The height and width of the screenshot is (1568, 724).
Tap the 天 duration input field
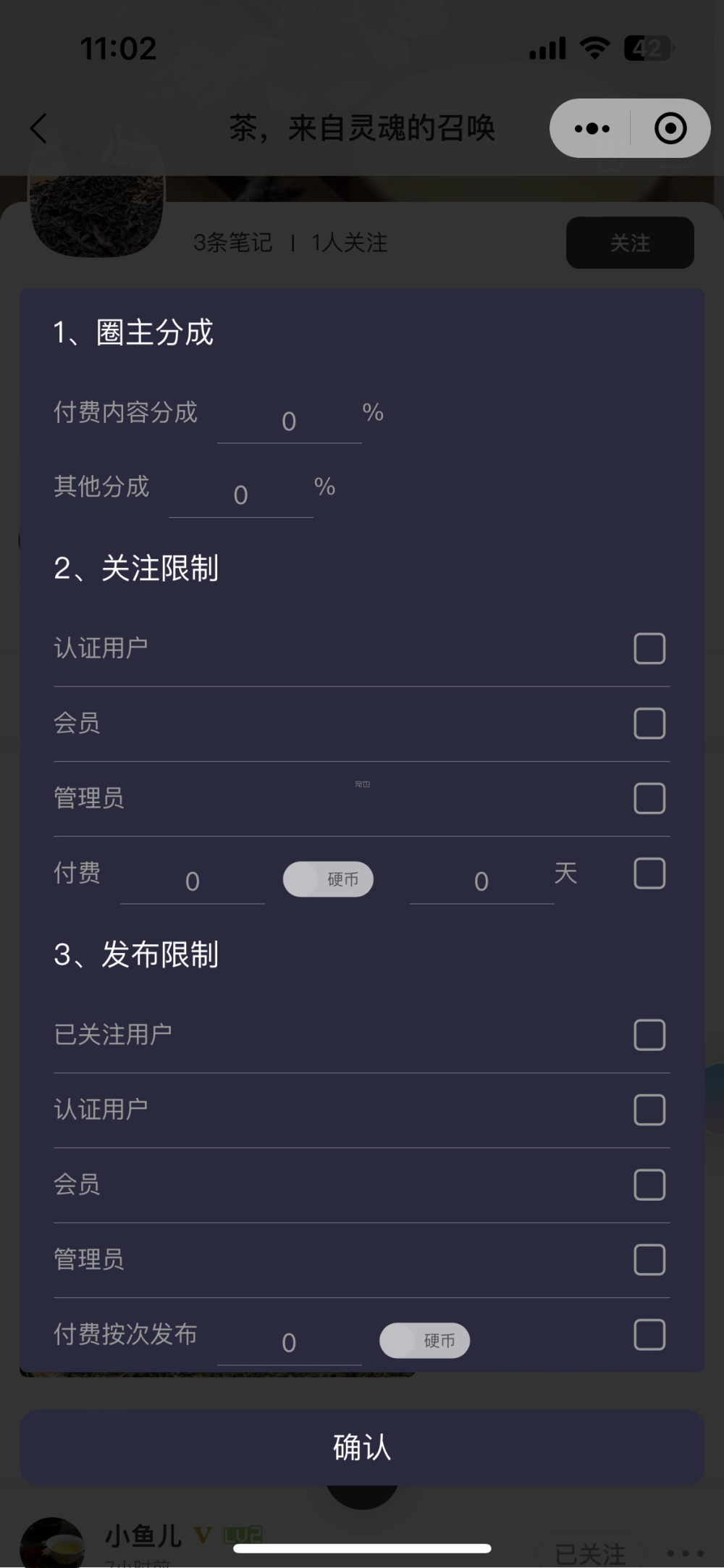pos(481,881)
